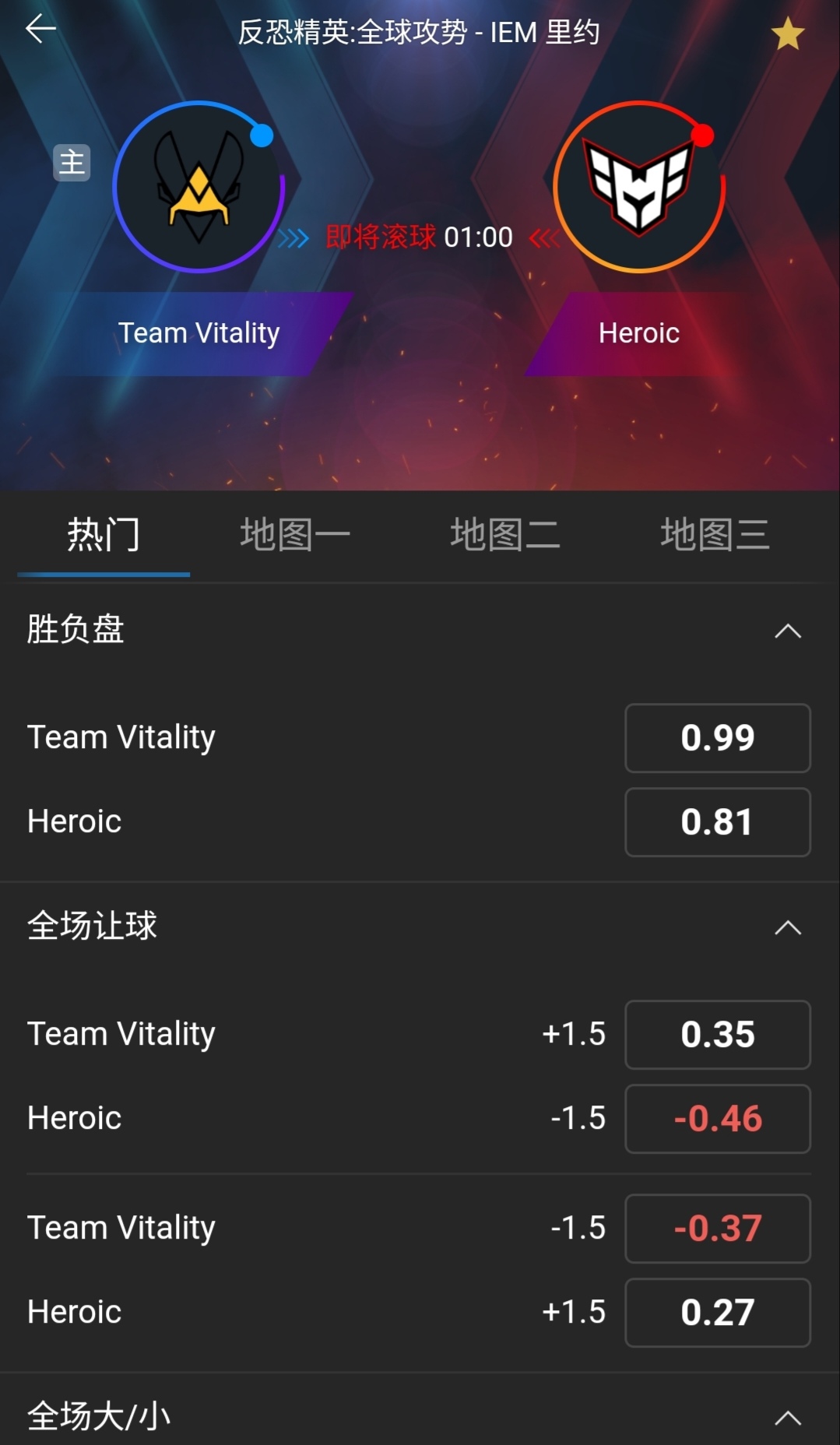Screen dimensions: 840x1445
Task: Choose Team Vitality +1.5 odds 0.35
Action: [717, 1035]
